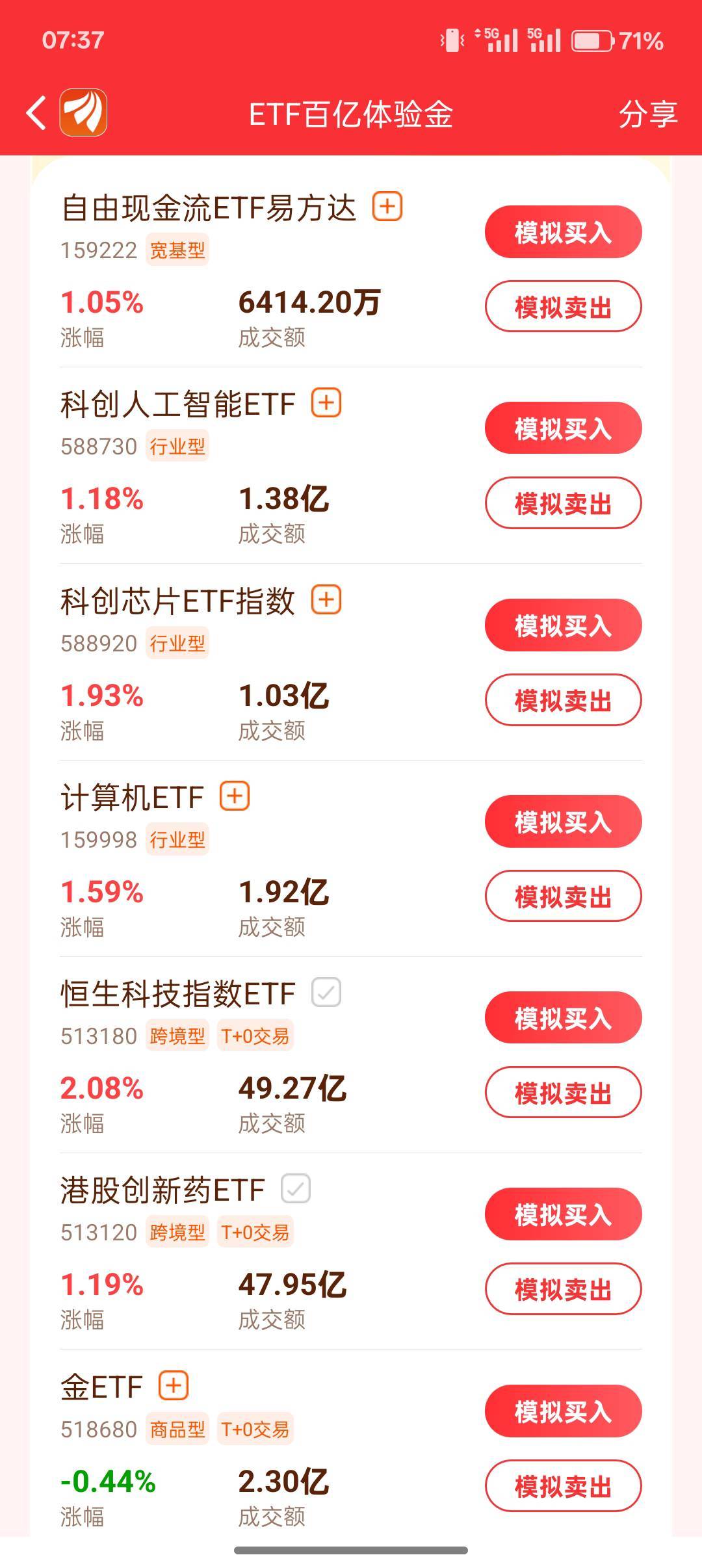Uncheck the added mark beside 恒生科技指数ETF
Viewport: 702px width, 1568px height.
(326, 993)
